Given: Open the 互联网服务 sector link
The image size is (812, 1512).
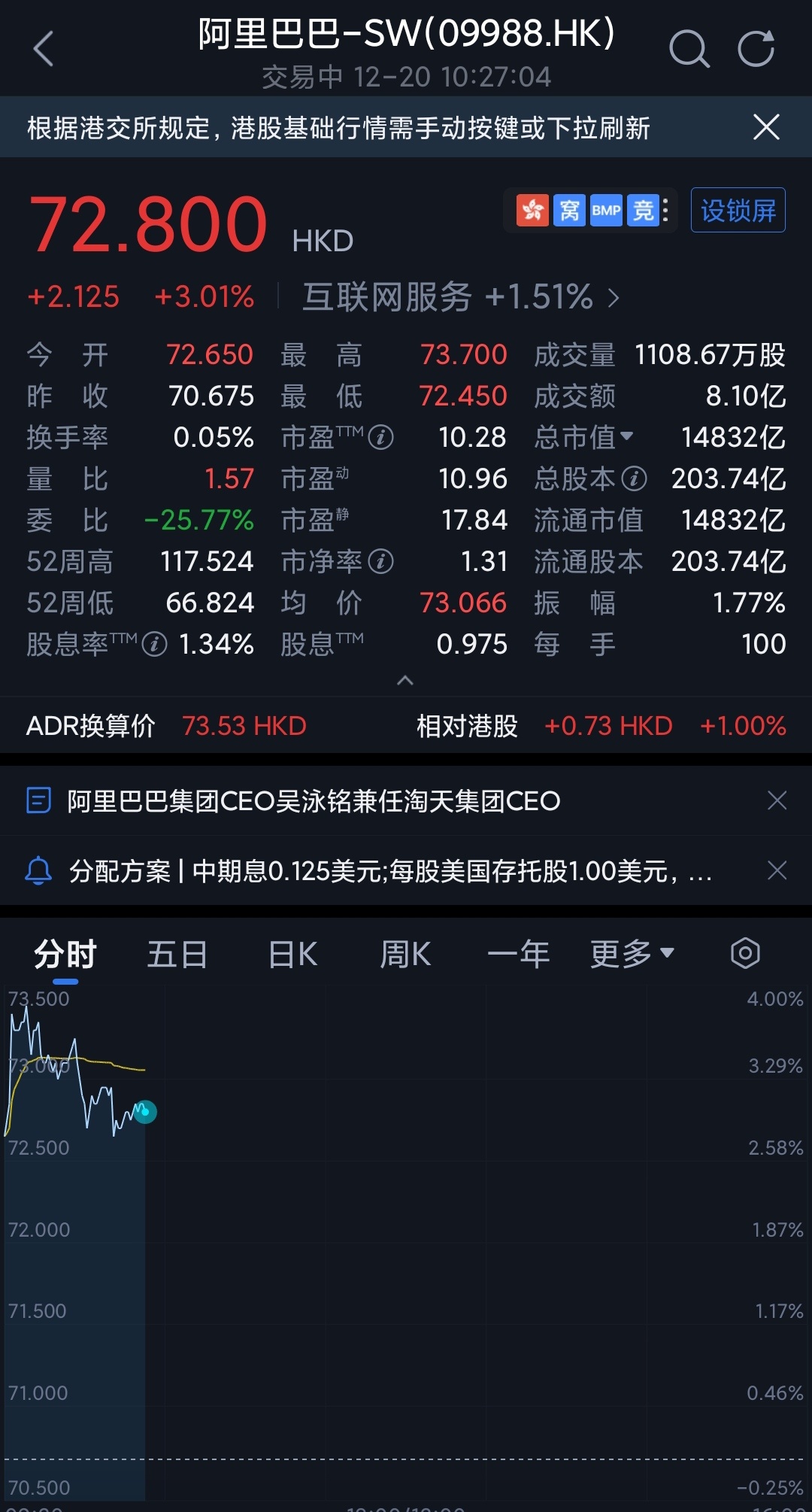Looking at the screenshot, I should point(461,297).
